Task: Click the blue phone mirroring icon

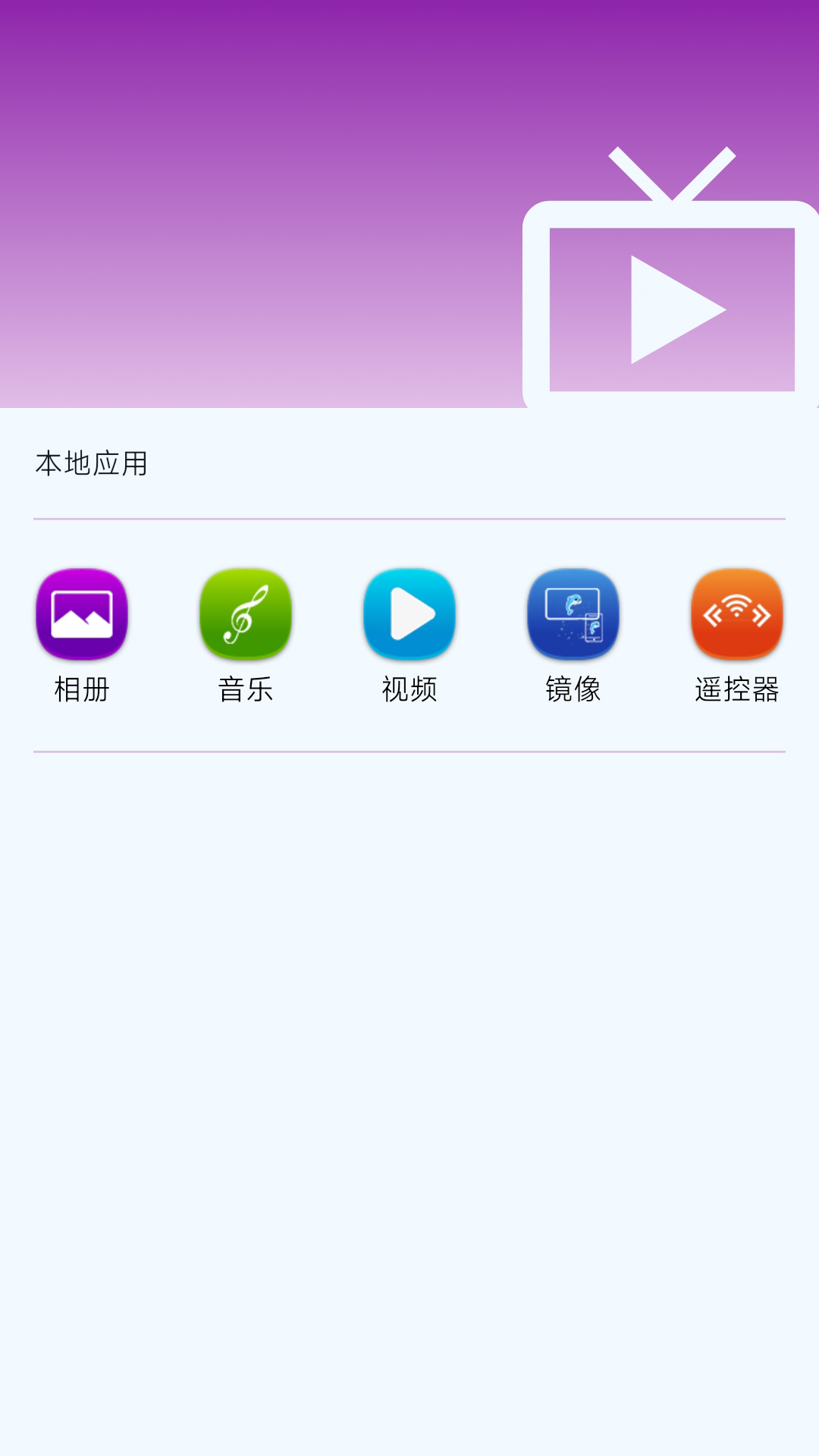Action: click(x=572, y=616)
